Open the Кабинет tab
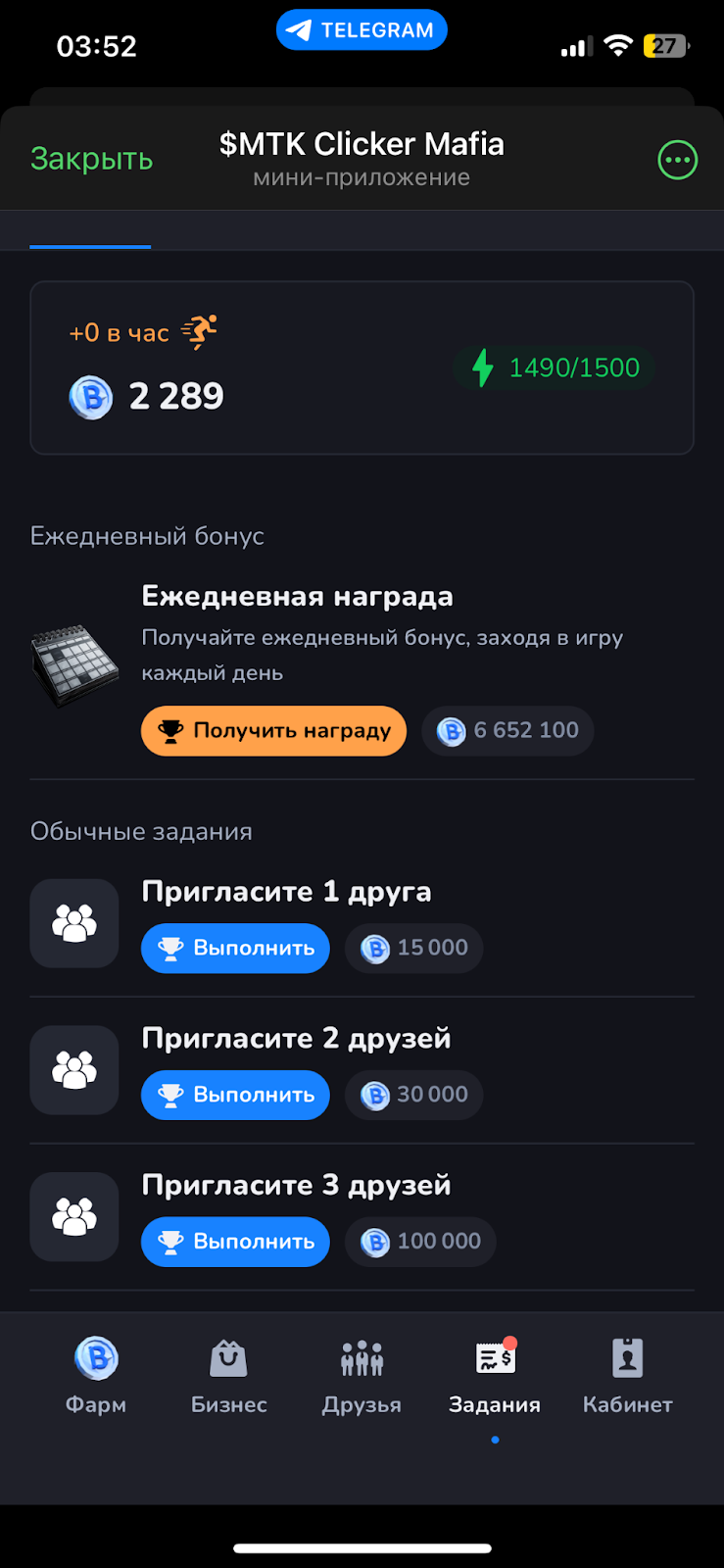This screenshot has height=1568, width=724. click(627, 1375)
